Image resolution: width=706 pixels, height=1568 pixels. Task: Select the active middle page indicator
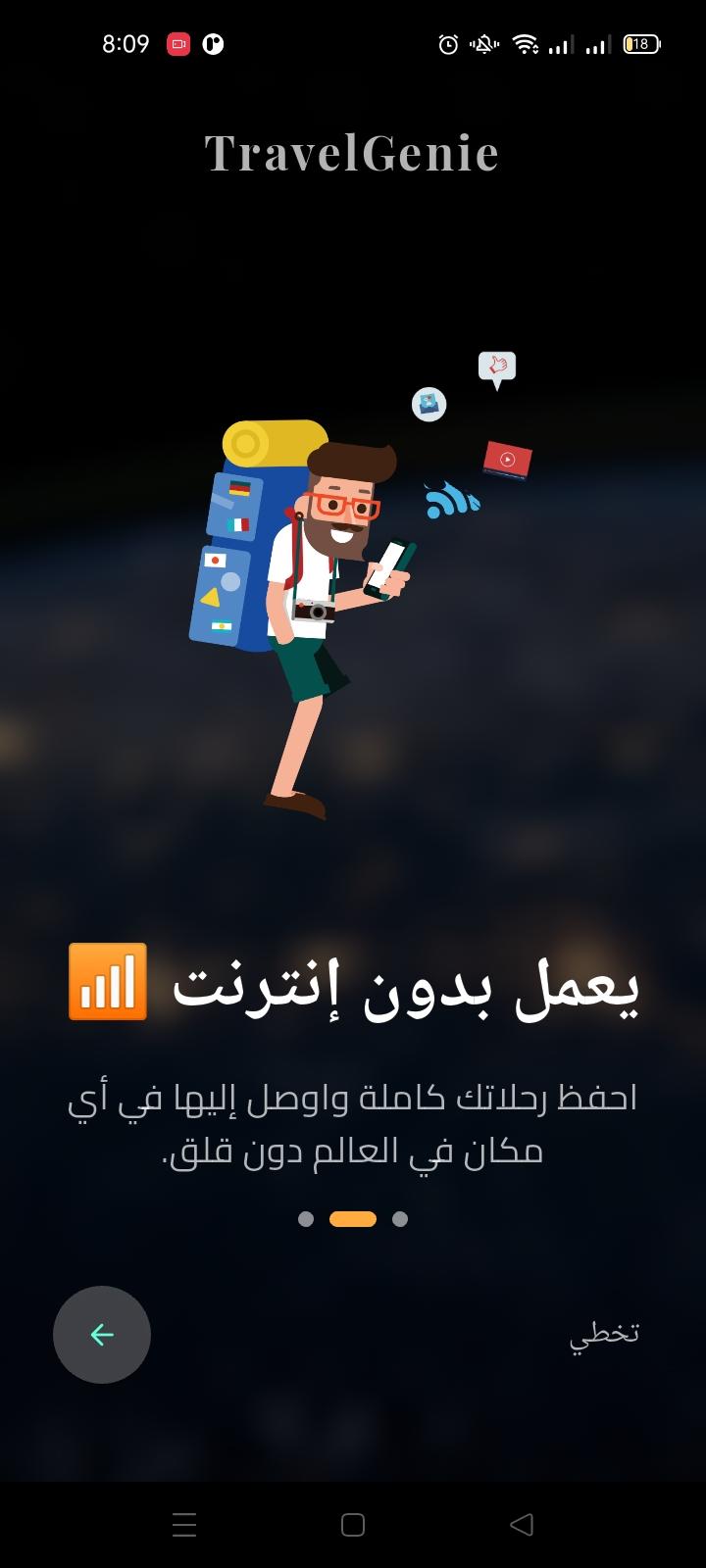point(351,1219)
